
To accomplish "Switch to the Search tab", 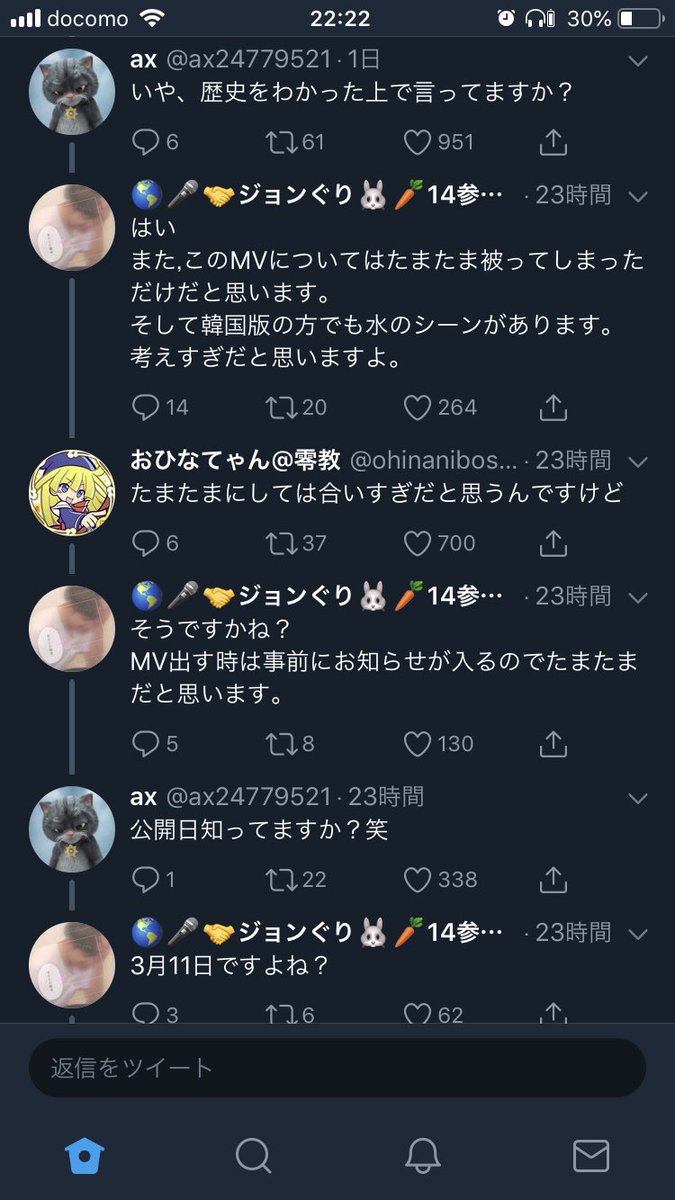I will 253,1156.
